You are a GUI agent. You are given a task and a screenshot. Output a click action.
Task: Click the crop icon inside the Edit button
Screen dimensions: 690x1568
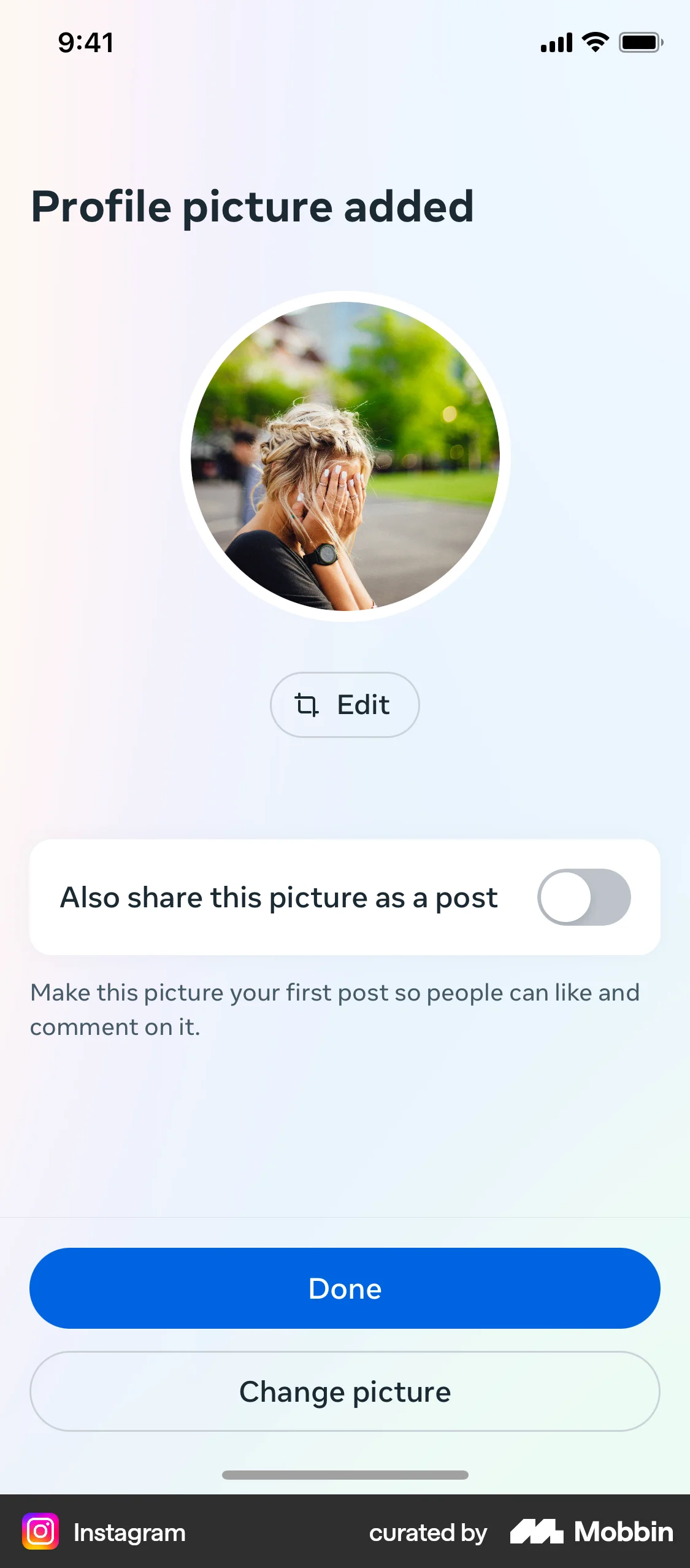click(307, 705)
